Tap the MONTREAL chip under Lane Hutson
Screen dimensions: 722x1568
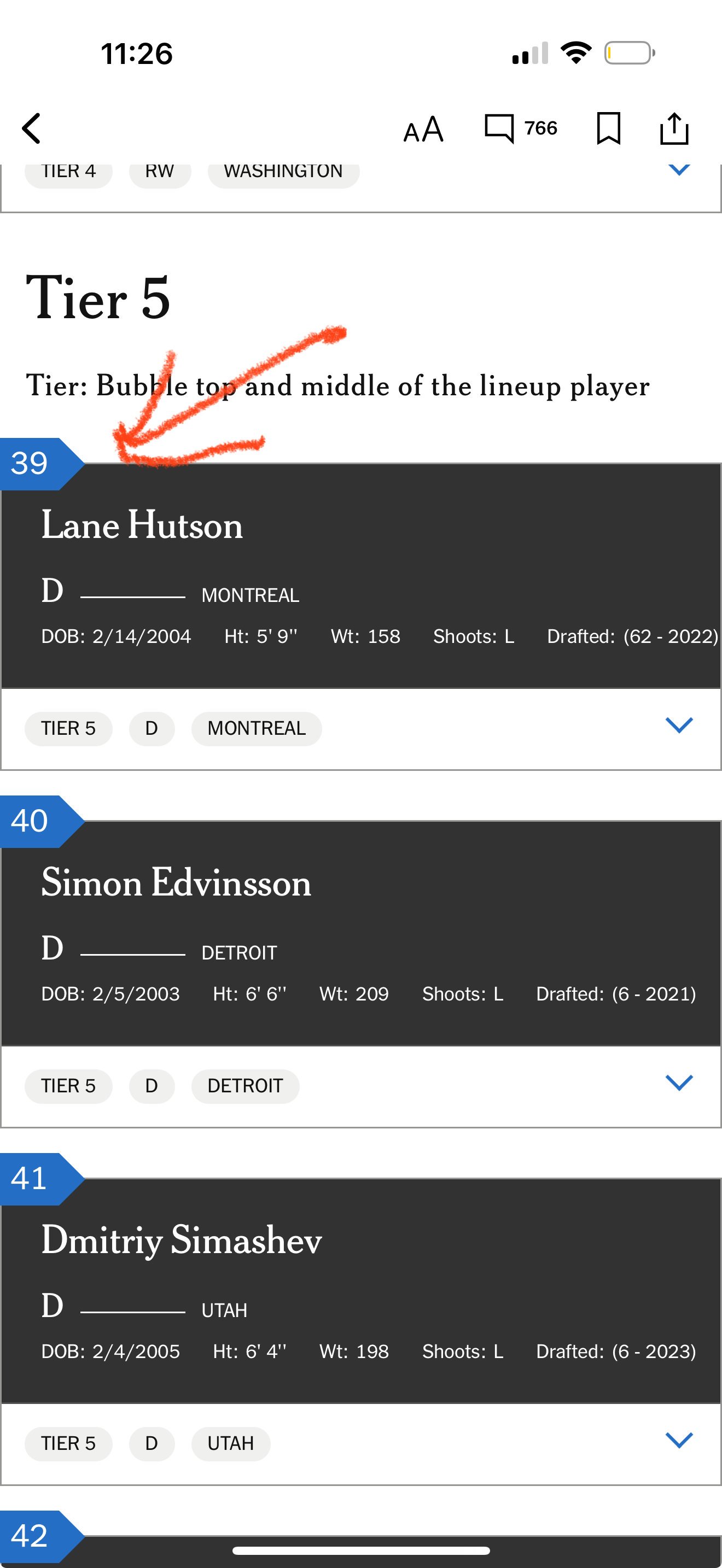pos(257,729)
